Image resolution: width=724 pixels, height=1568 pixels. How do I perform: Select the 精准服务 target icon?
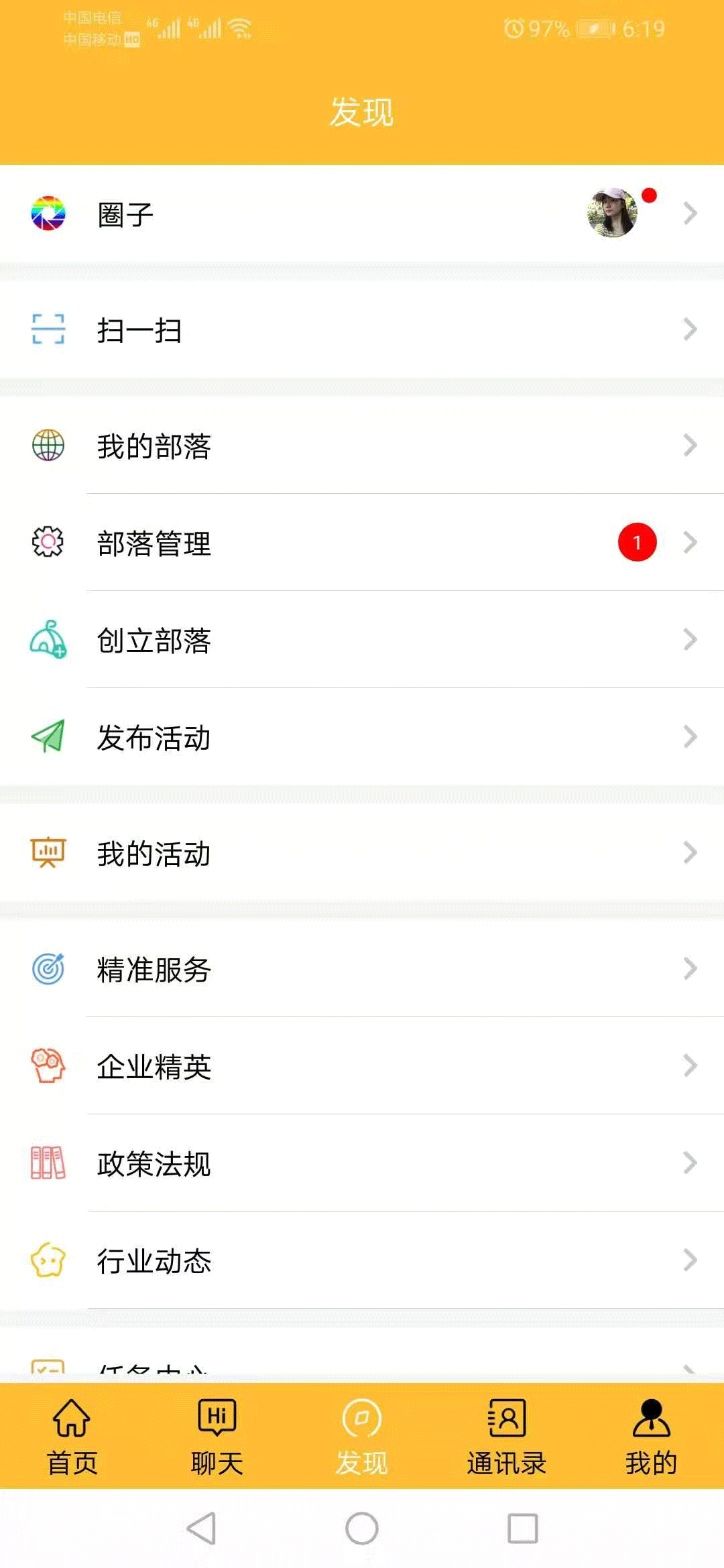click(46, 969)
